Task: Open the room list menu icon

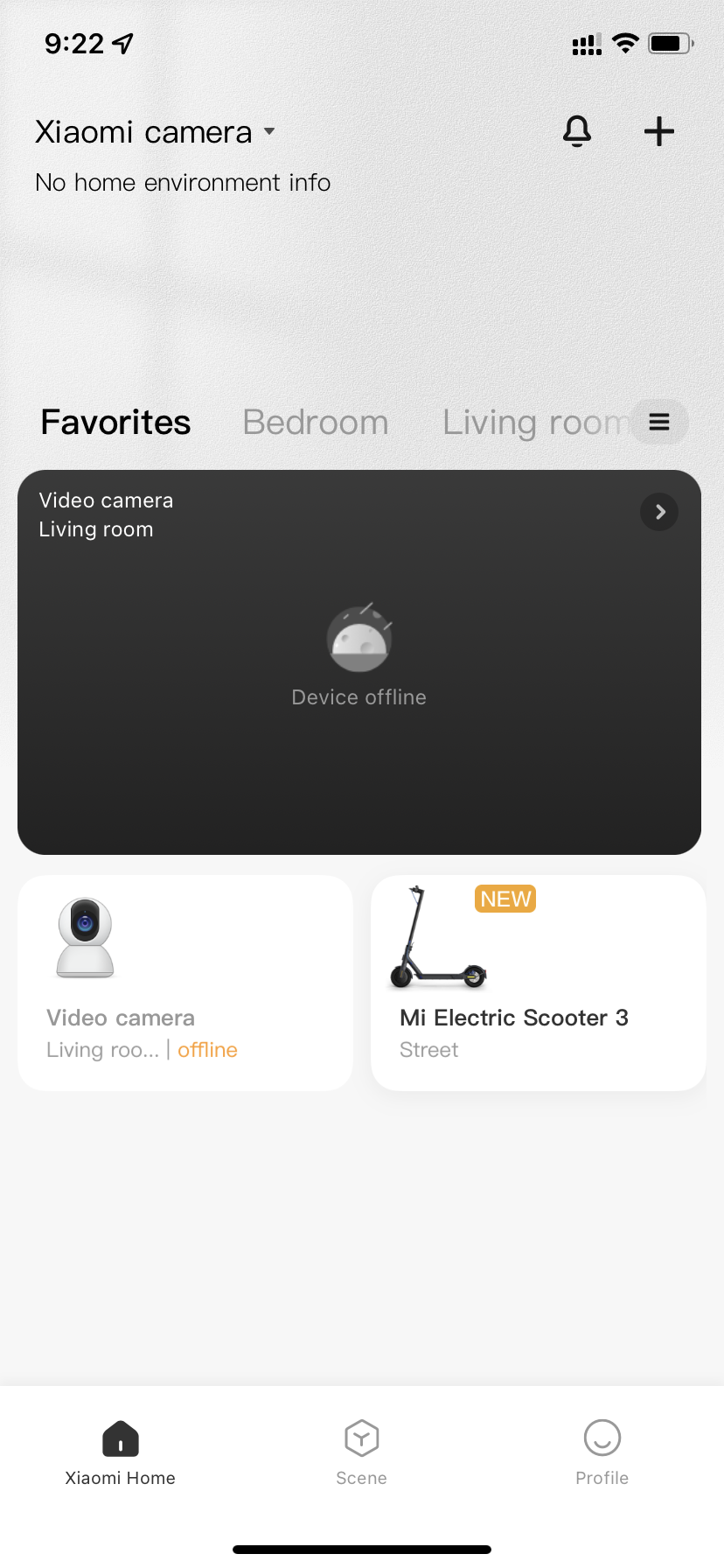Action: pyautogui.click(x=659, y=422)
